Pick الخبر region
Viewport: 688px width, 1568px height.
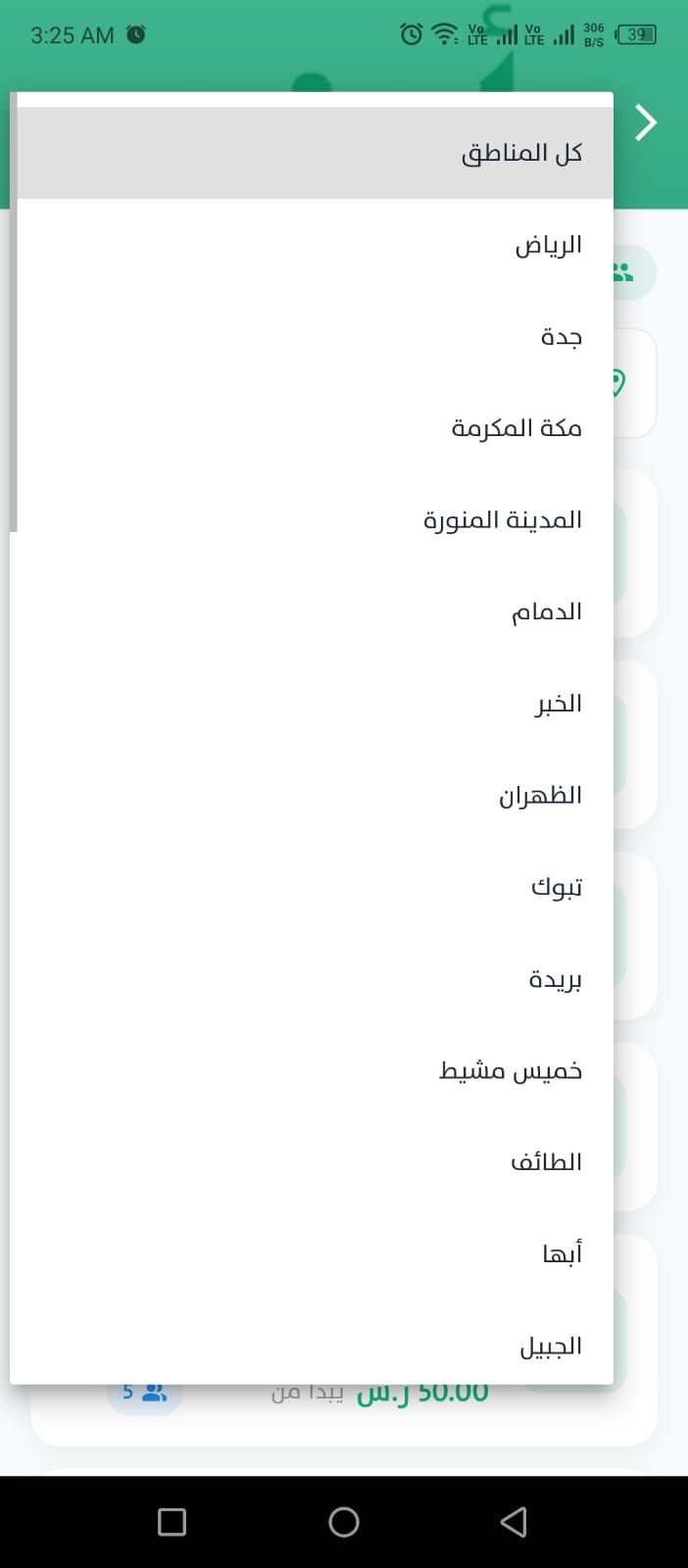point(558,704)
